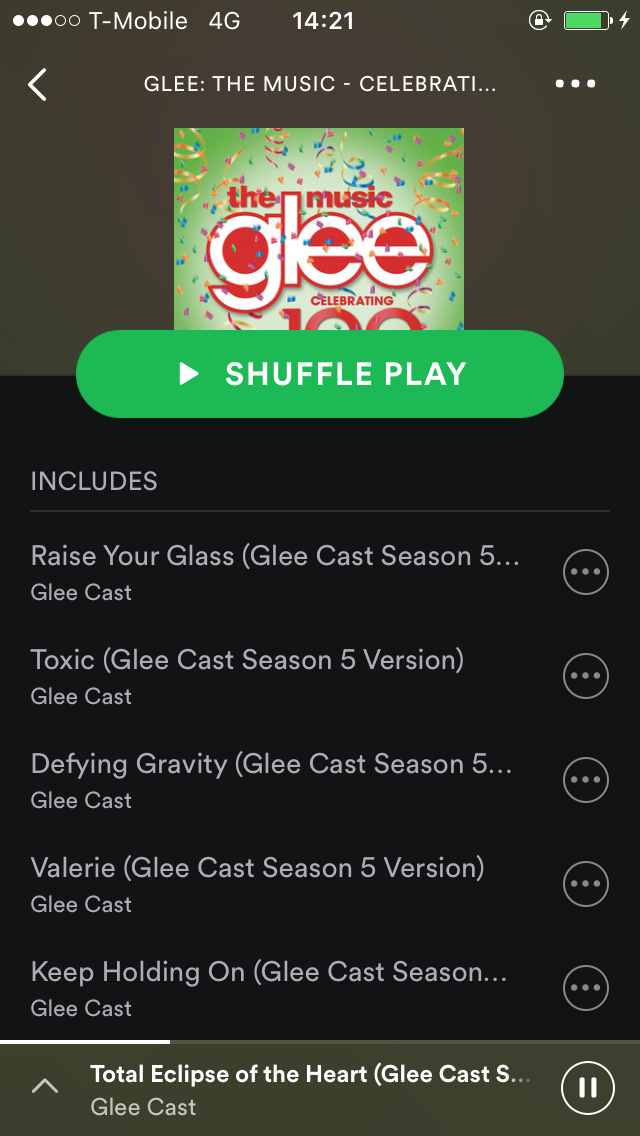Open options for Raise Your Glass
The width and height of the screenshot is (640, 1136).
click(x=586, y=572)
